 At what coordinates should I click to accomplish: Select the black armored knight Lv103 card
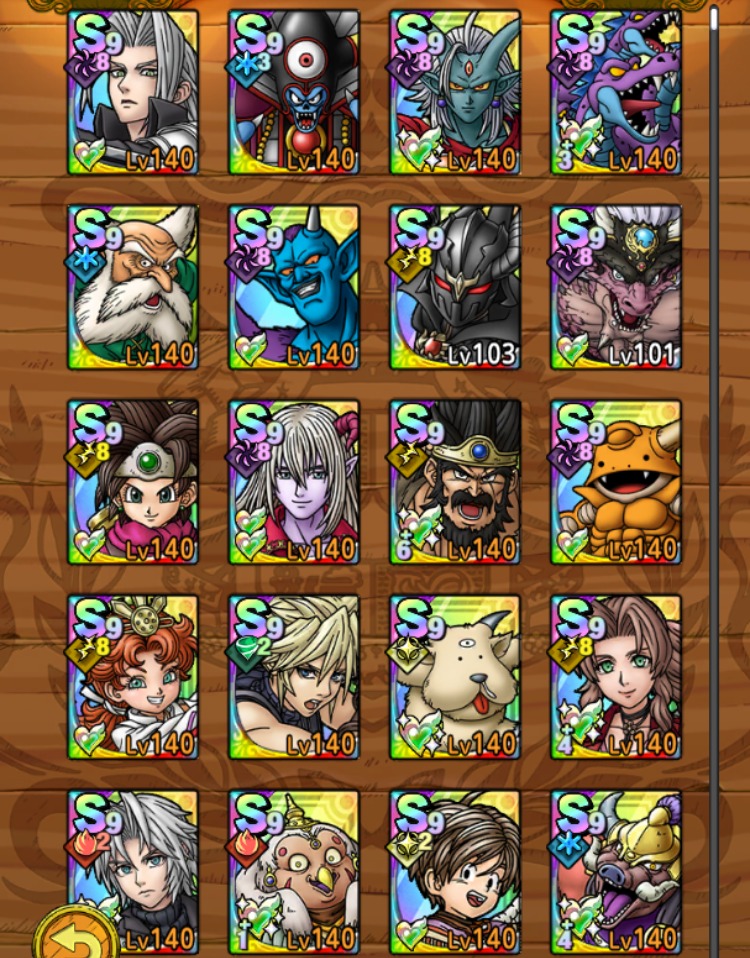tap(455, 287)
